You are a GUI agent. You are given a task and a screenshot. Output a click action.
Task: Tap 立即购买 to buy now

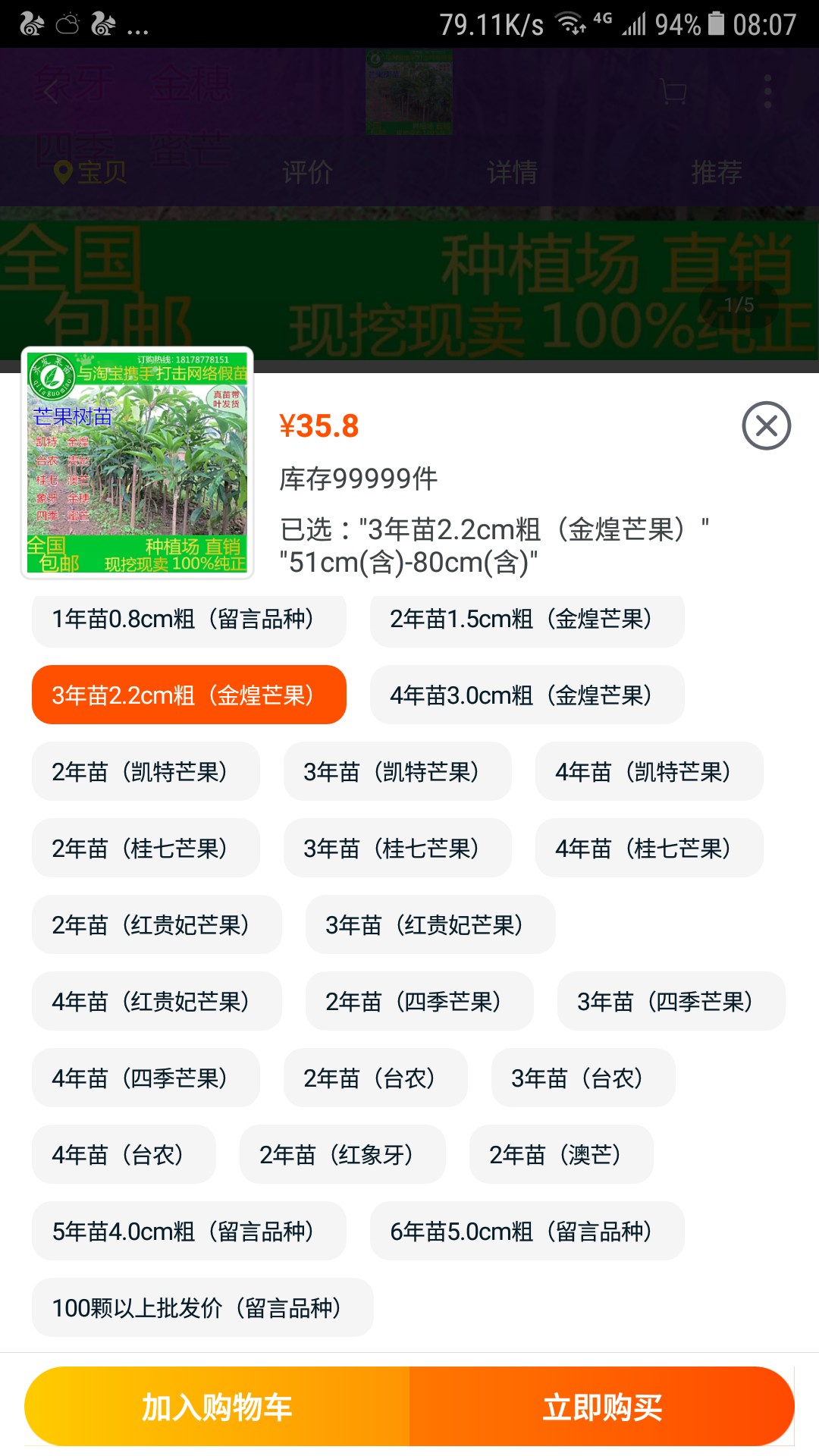(602, 1407)
